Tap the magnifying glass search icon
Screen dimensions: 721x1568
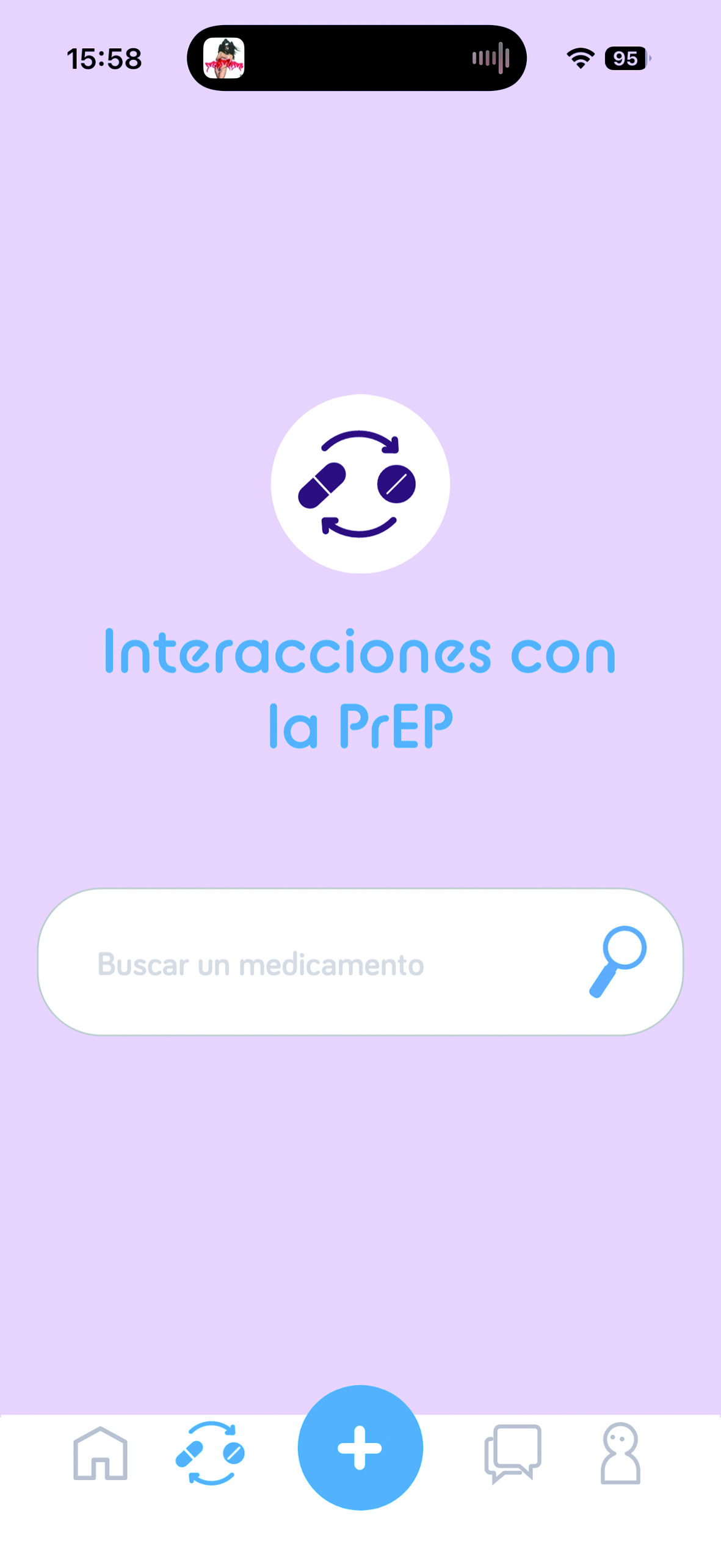click(617, 962)
